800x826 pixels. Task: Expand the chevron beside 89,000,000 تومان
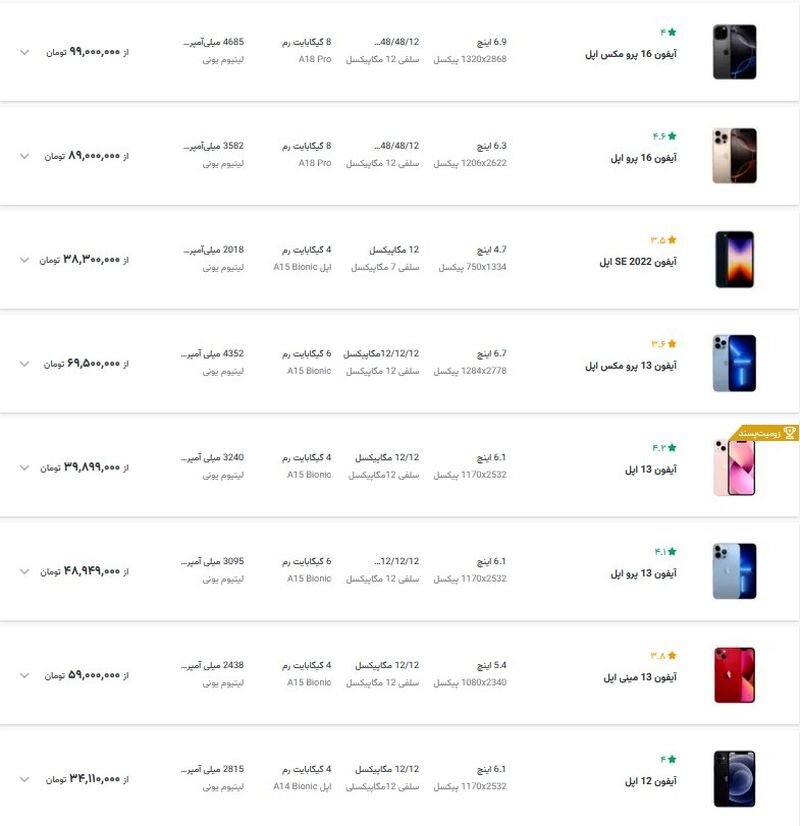25,156
